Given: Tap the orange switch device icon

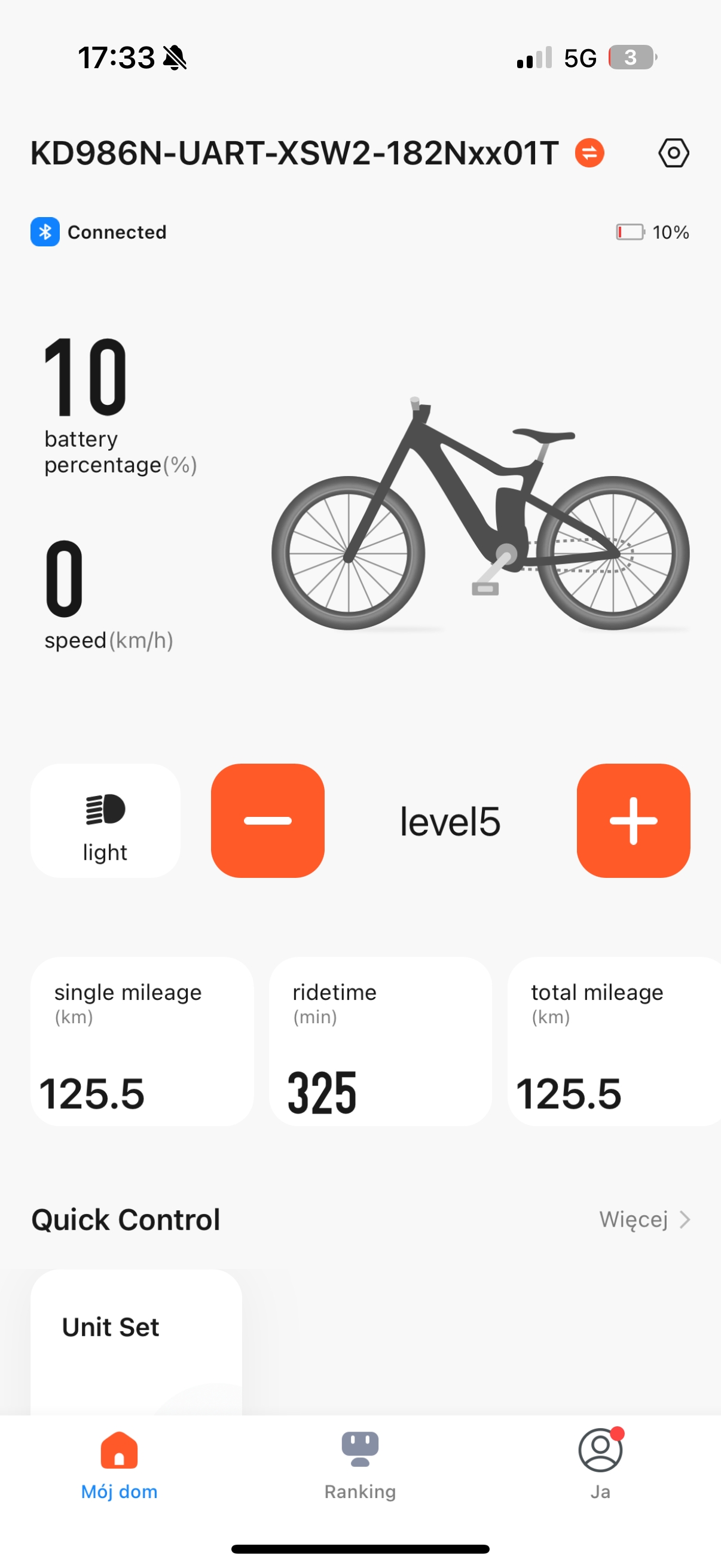Looking at the screenshot, I should (589, 152).
